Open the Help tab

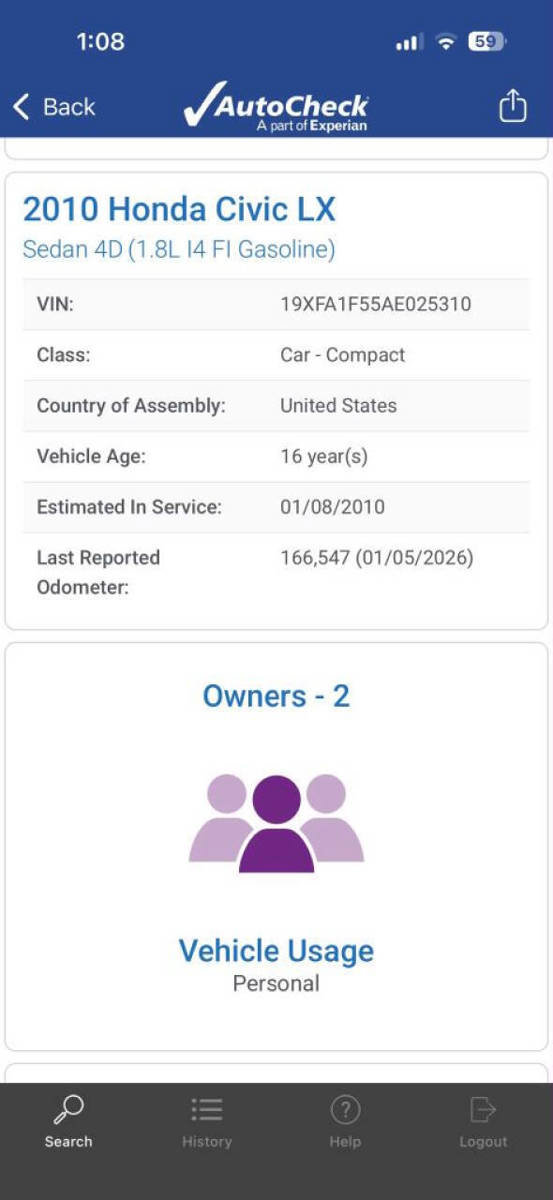point(345,1122)
